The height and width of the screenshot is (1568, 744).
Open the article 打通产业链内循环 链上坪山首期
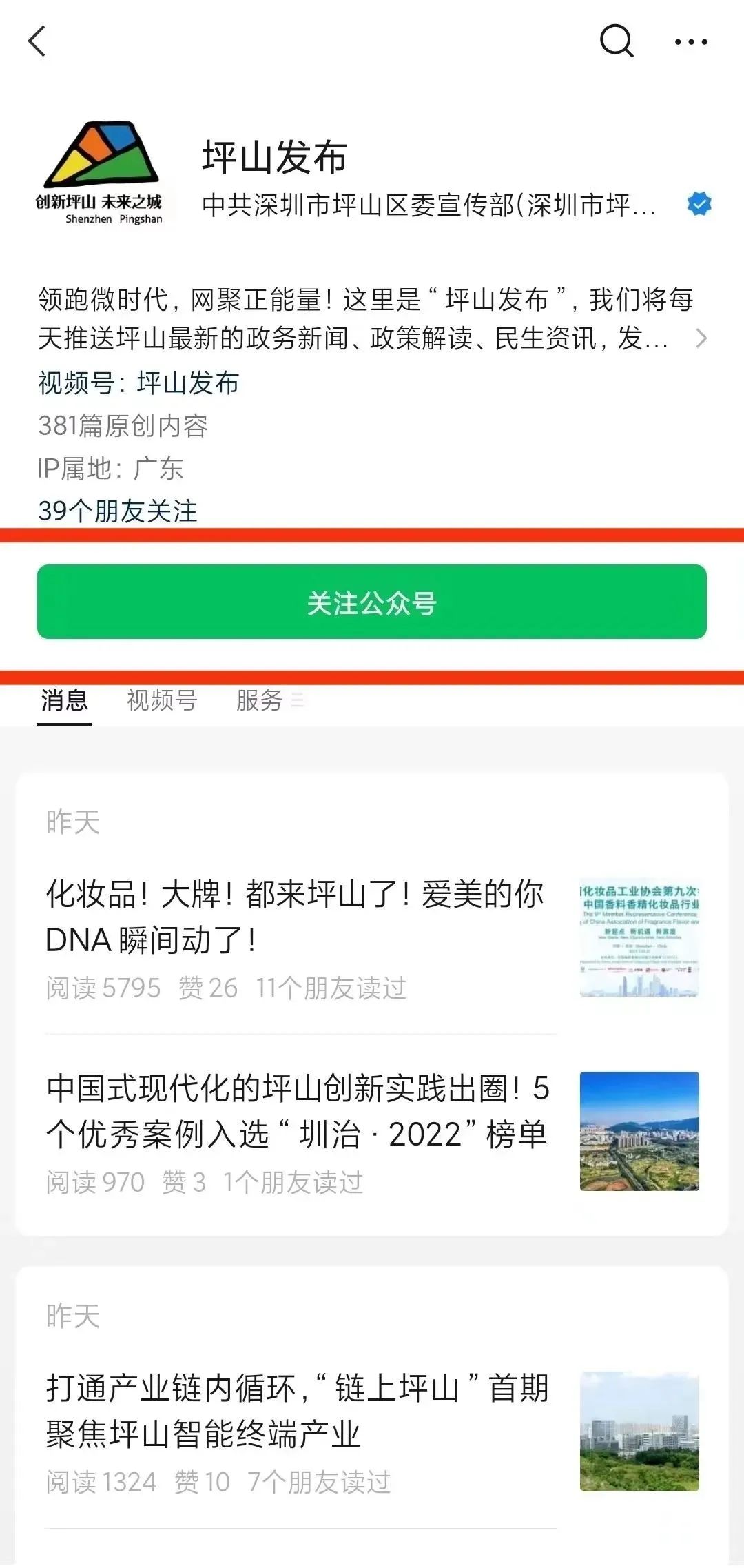point(296,1410)
